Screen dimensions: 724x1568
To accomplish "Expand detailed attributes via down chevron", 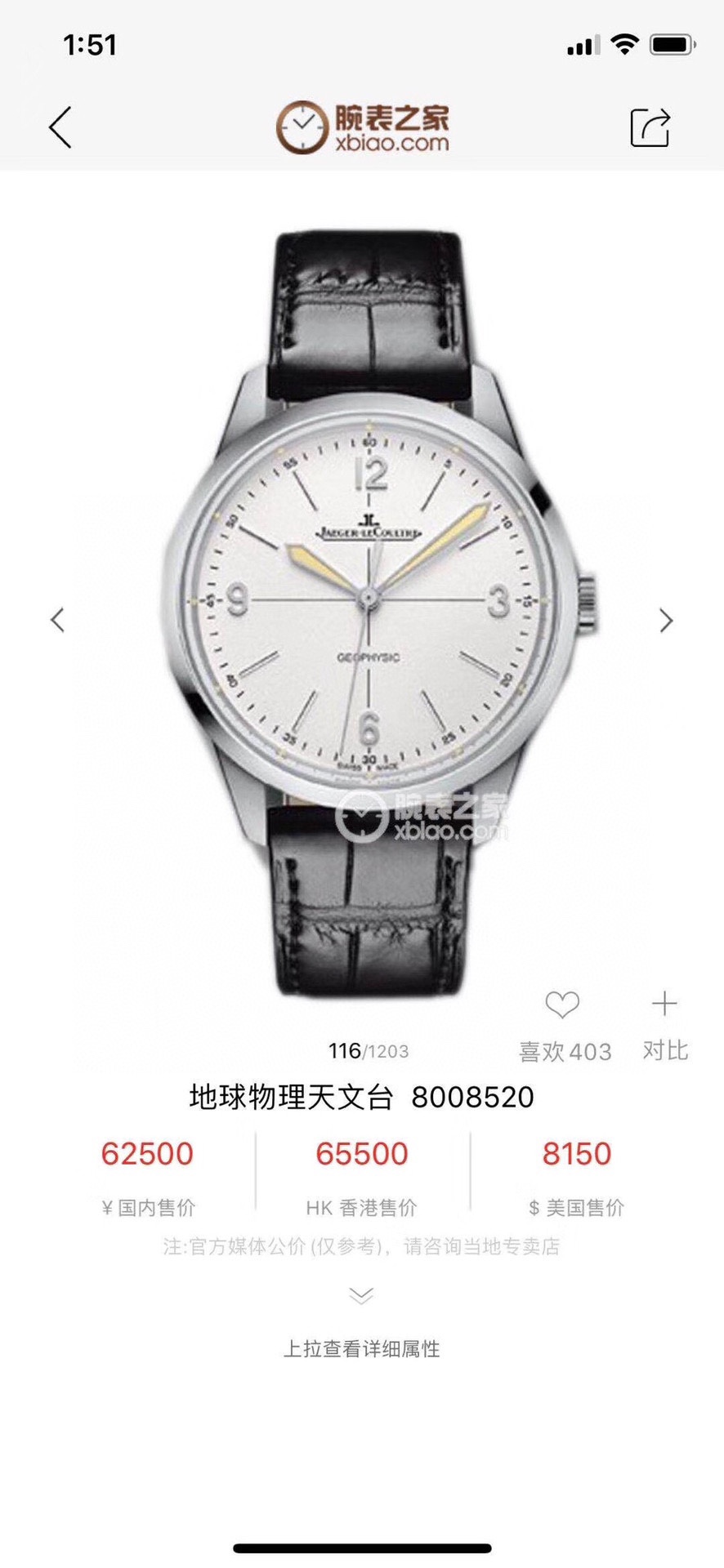I will tap(361, 1296).
